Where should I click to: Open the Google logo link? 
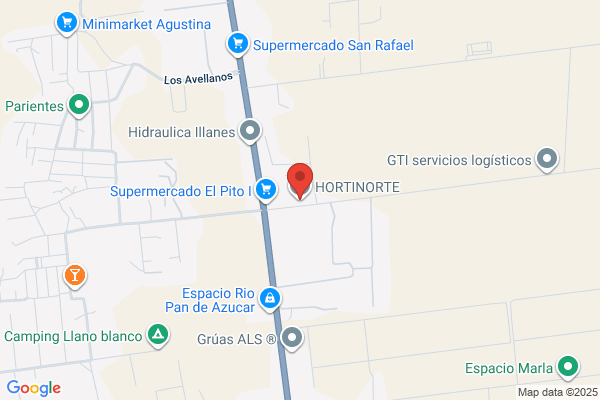pos(34,388)
